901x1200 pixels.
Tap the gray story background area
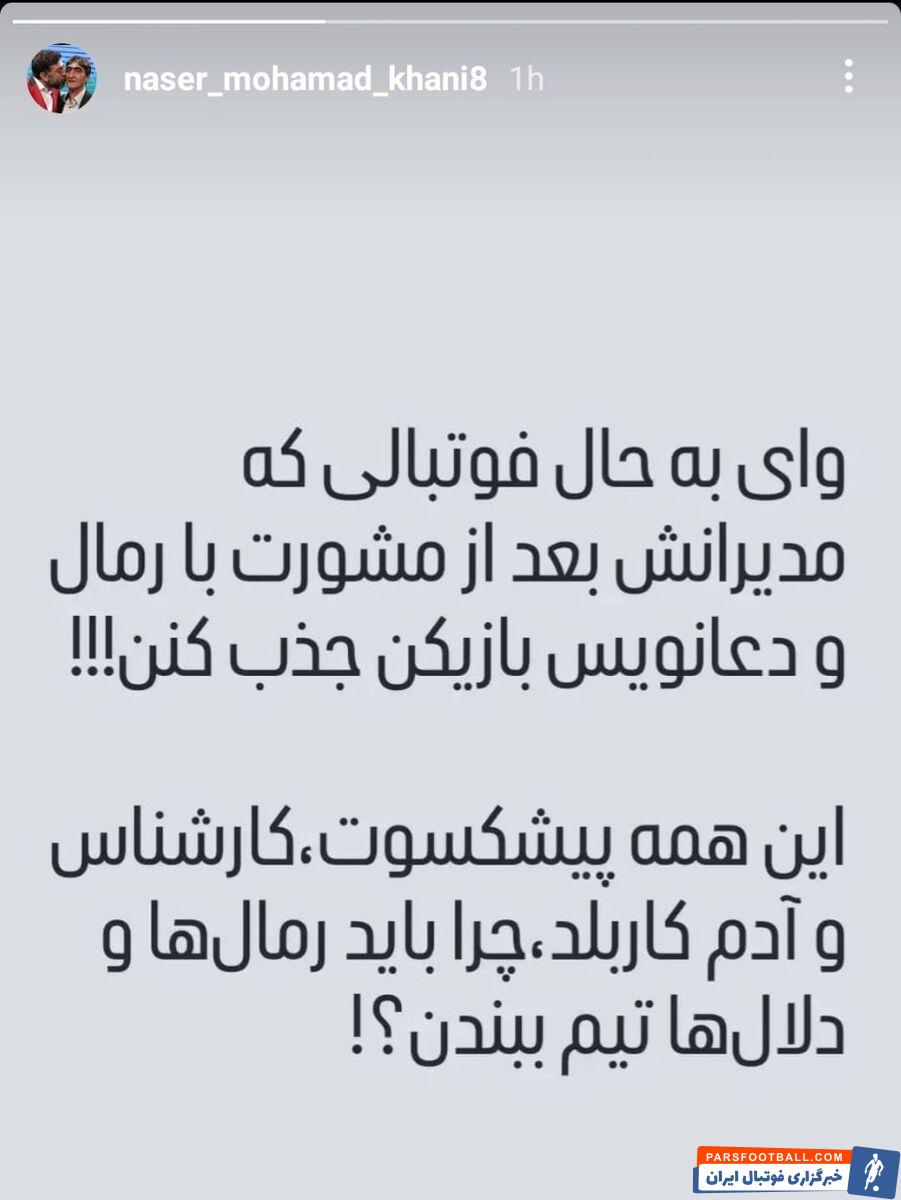tap(450, 280)
